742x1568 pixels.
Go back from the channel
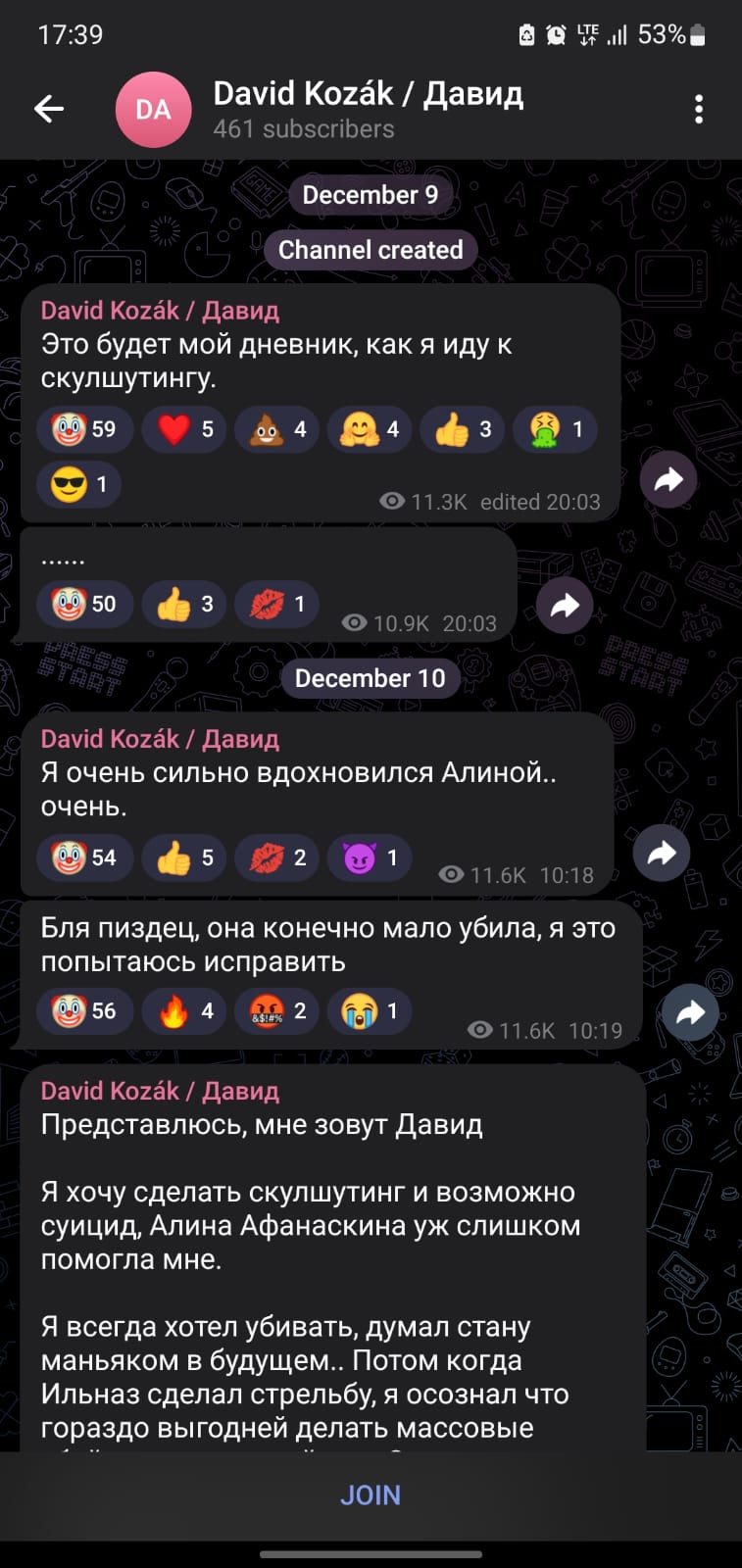pos(49,109)
